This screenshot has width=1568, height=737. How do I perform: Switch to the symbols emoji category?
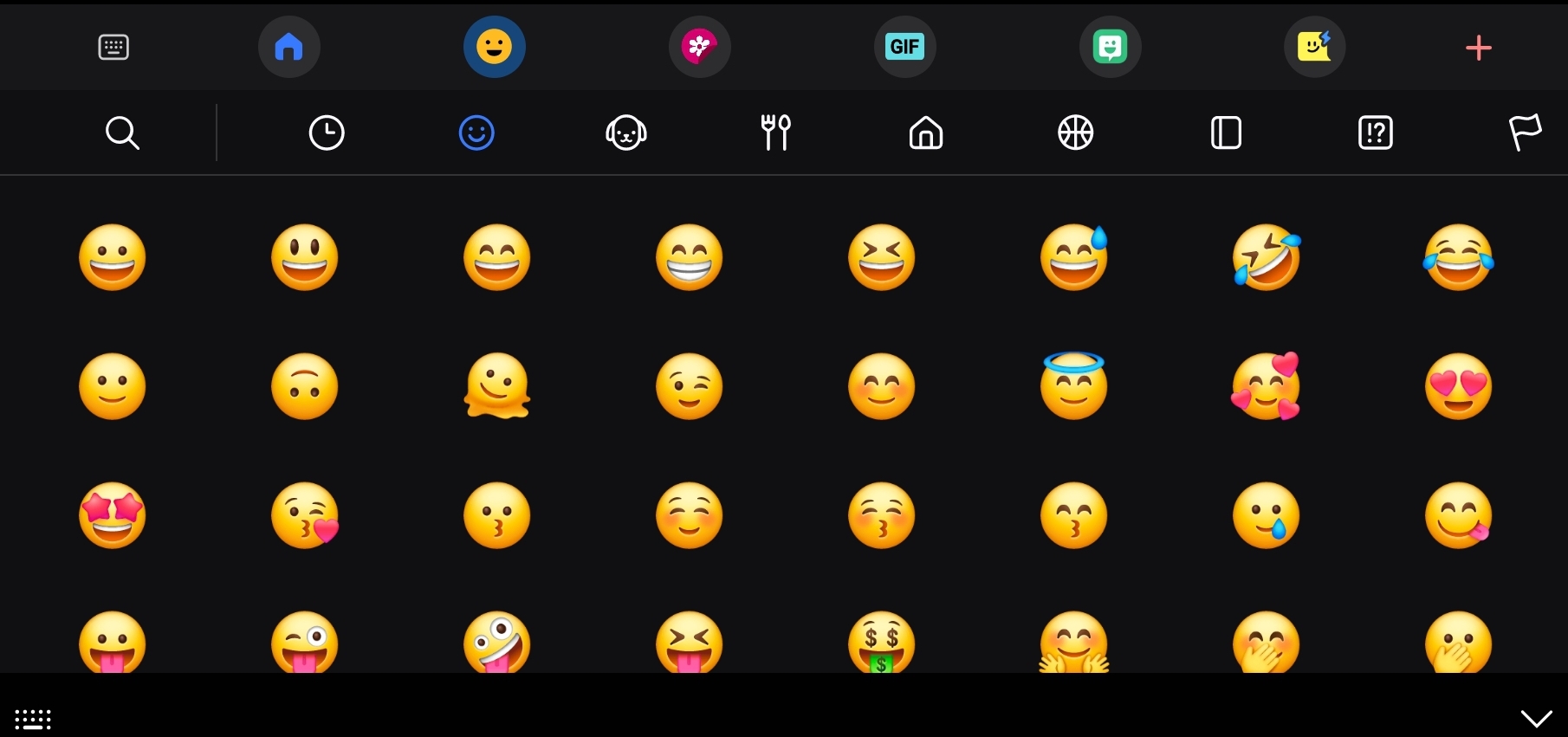coord(1376,133)
